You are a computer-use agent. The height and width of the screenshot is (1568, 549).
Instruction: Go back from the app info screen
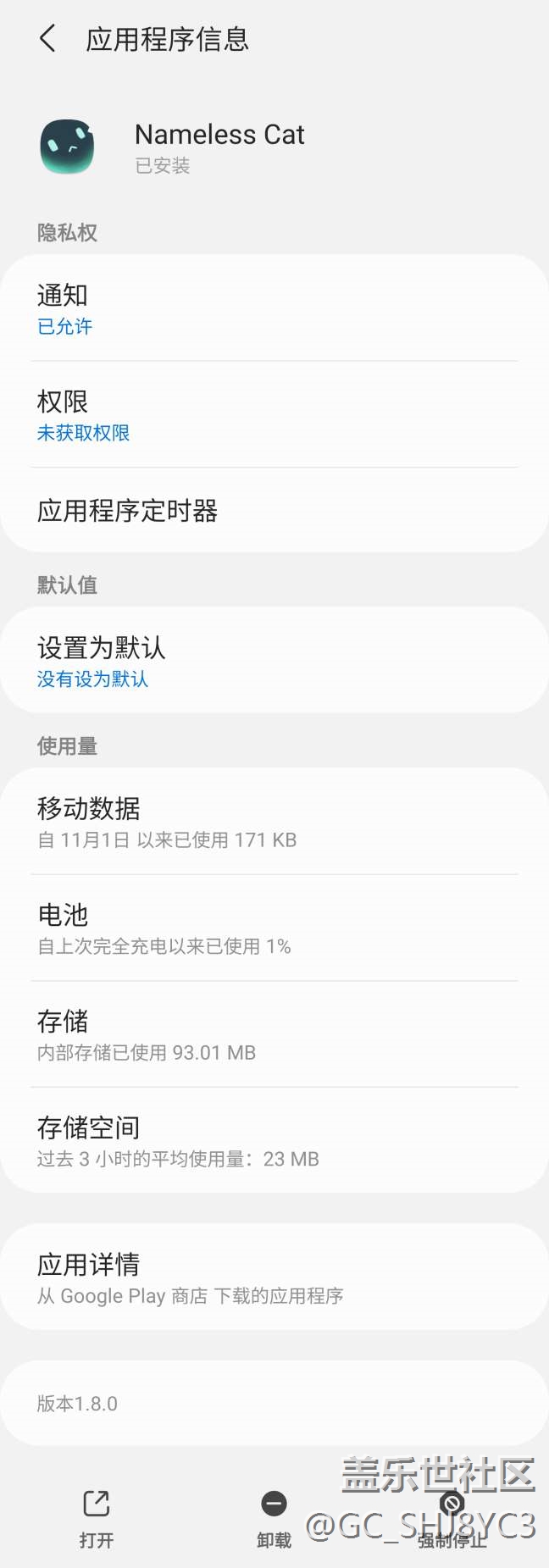point(48,39)
